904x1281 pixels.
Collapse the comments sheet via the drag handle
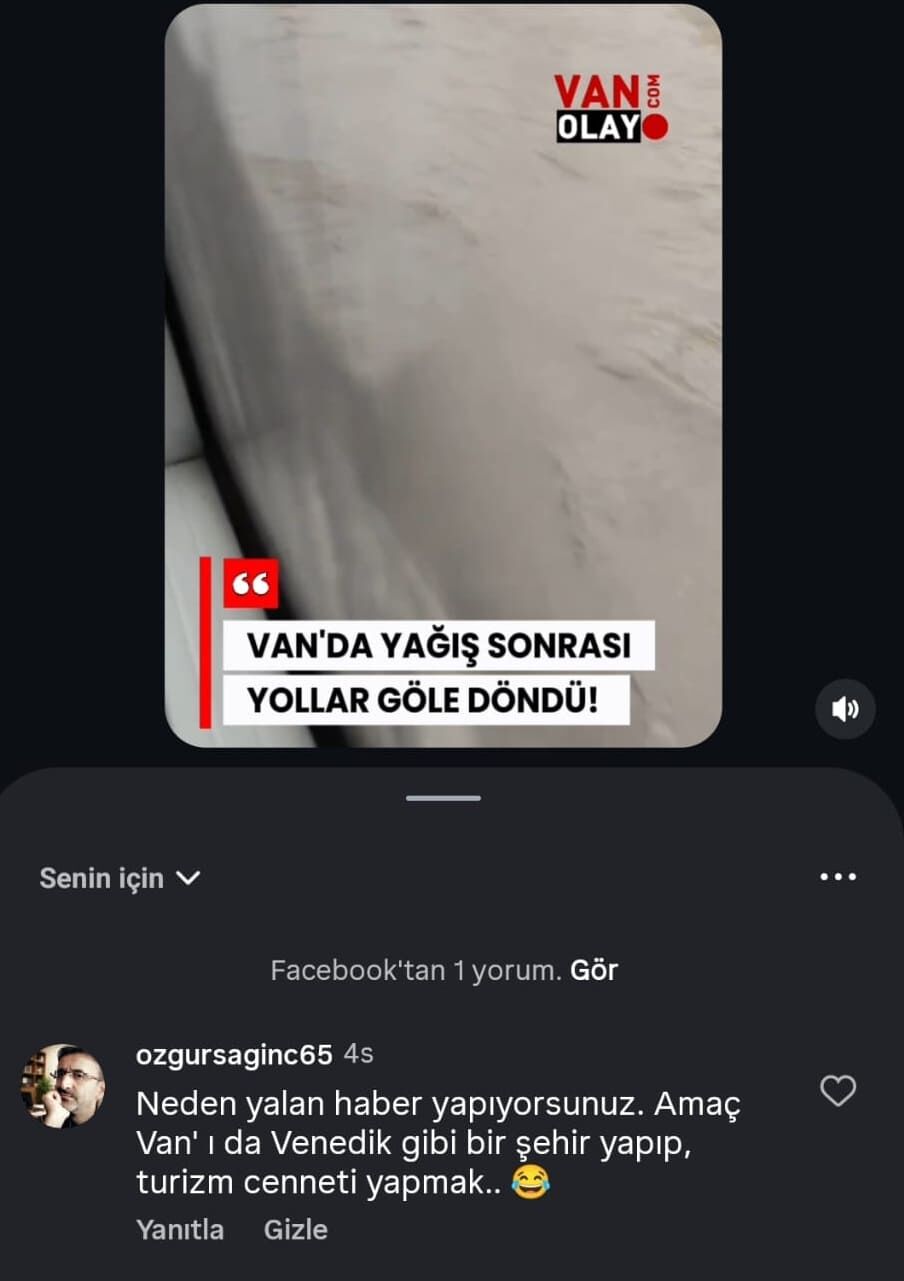point(442,797)
